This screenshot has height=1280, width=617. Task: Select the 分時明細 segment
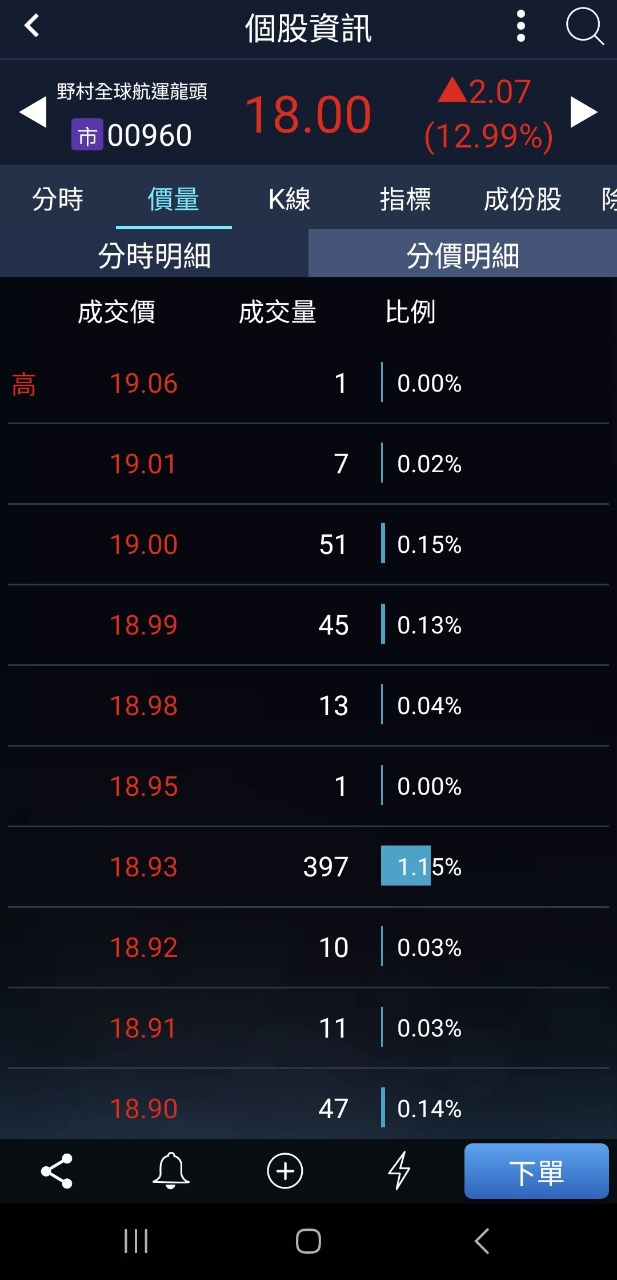tap(154, 255)
